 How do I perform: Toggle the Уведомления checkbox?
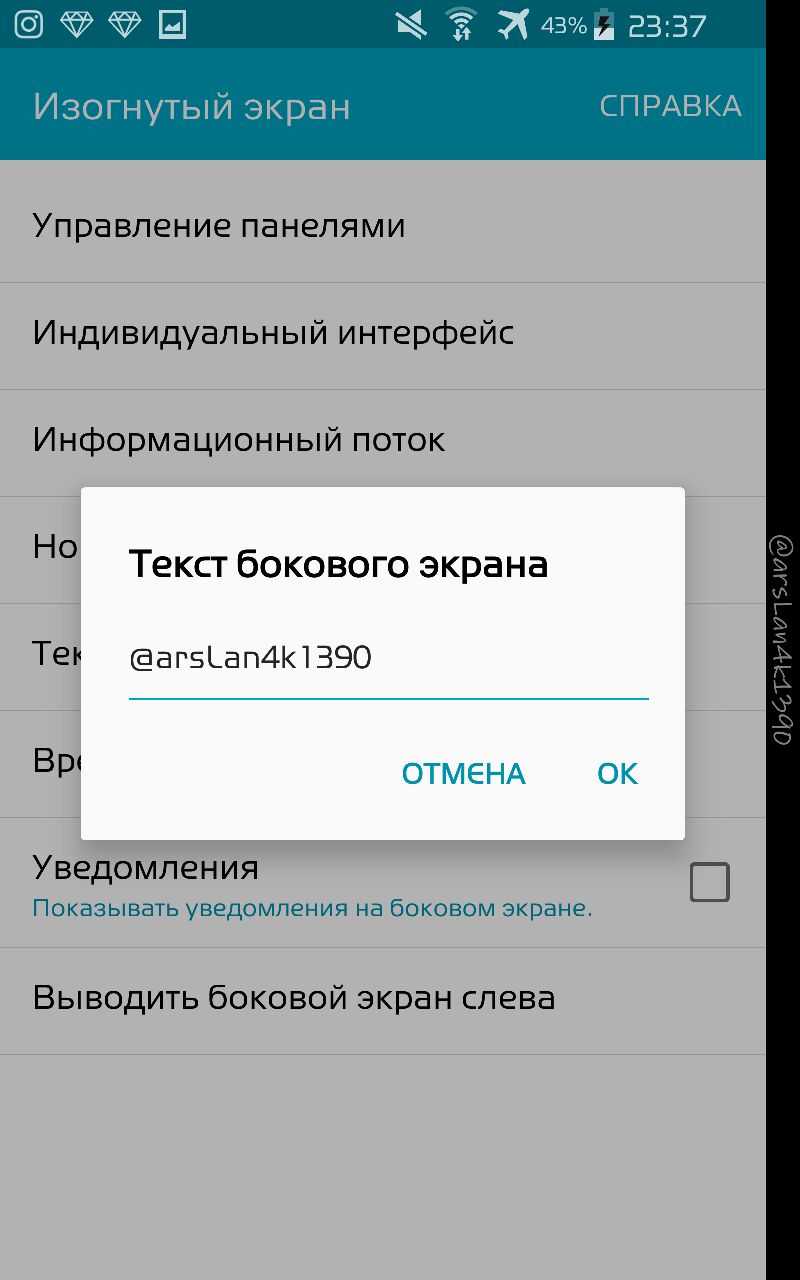(709, 883)
